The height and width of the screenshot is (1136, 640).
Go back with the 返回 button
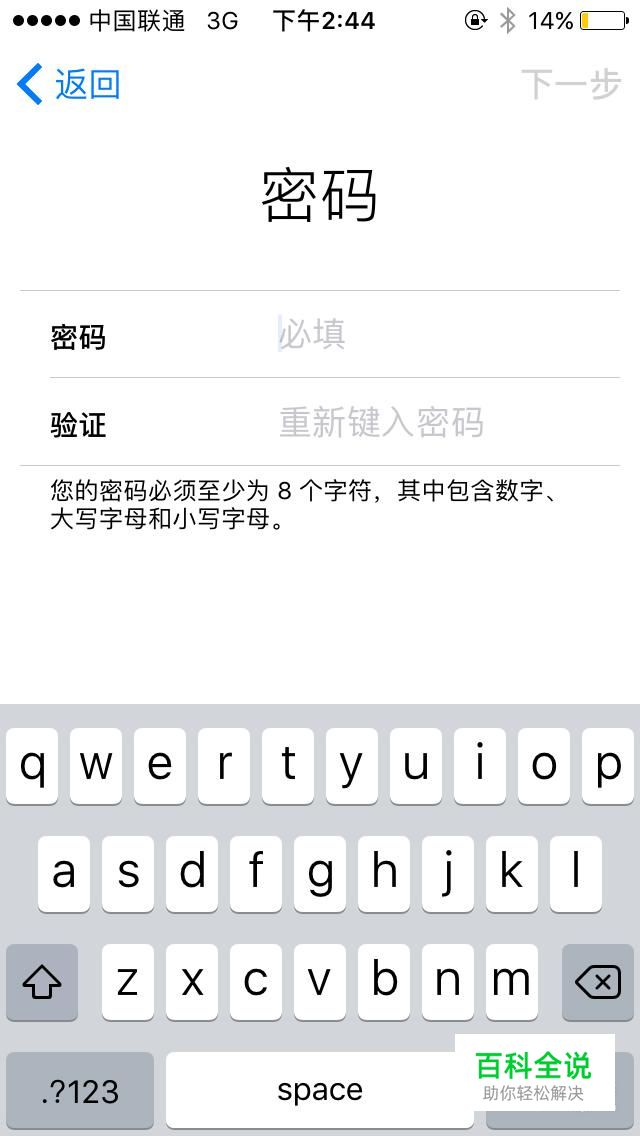[68, 85]
